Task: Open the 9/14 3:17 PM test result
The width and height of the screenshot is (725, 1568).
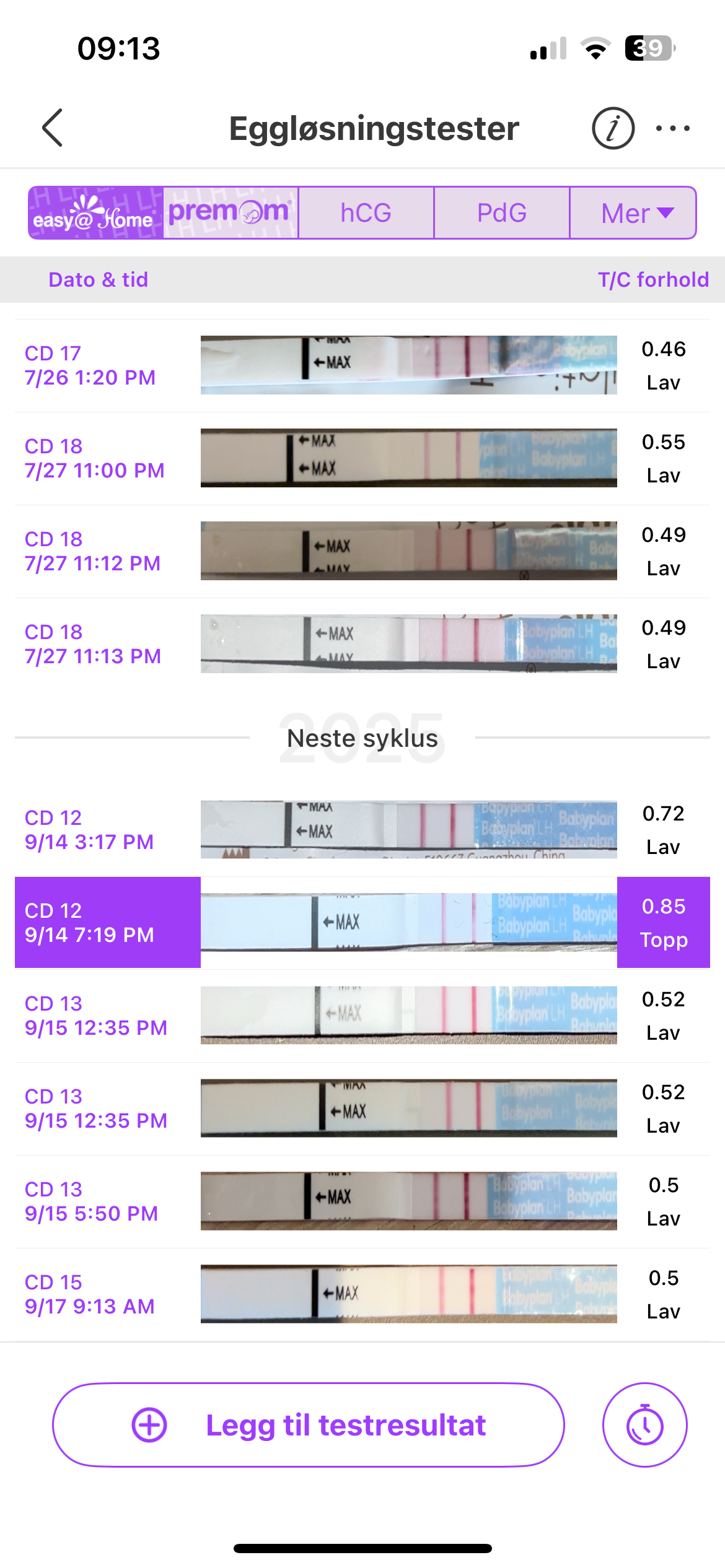Action: tap(362, 830)
